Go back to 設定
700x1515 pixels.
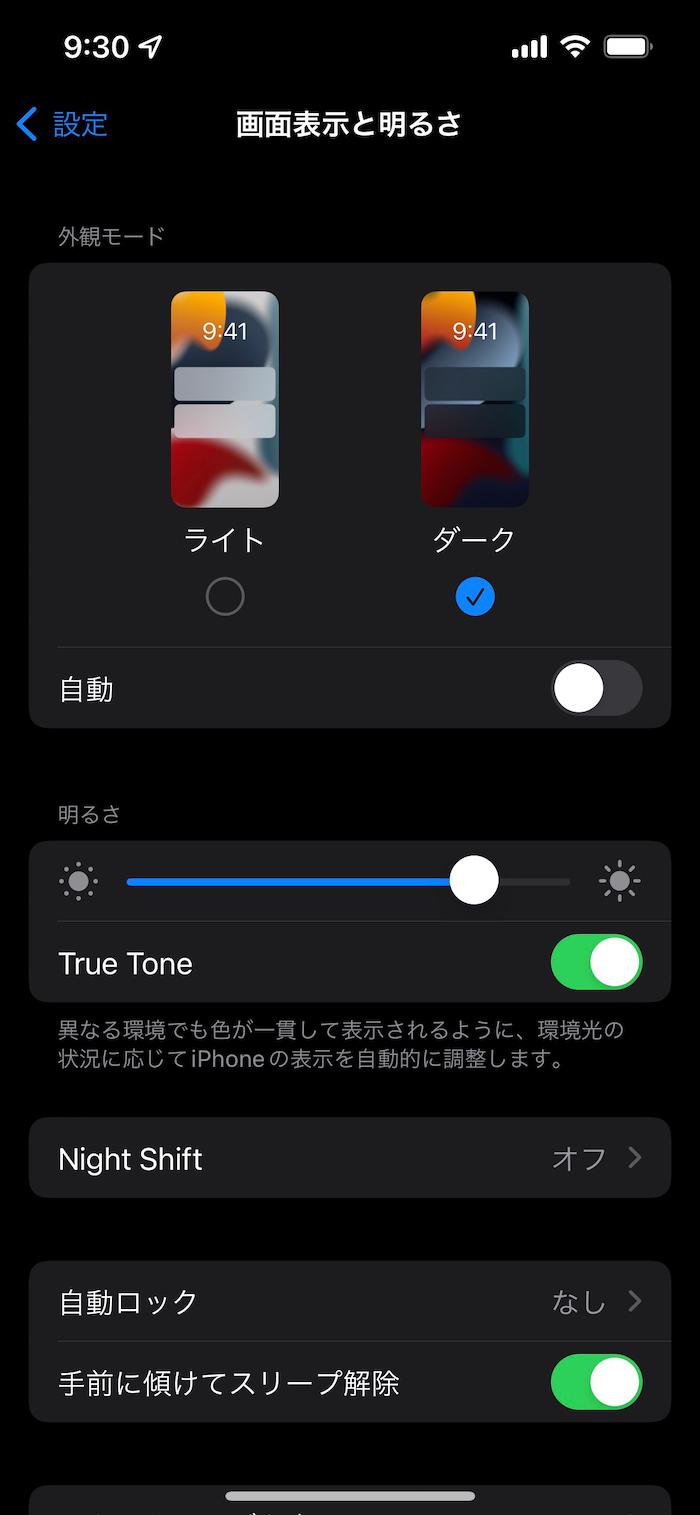(63, 125)
